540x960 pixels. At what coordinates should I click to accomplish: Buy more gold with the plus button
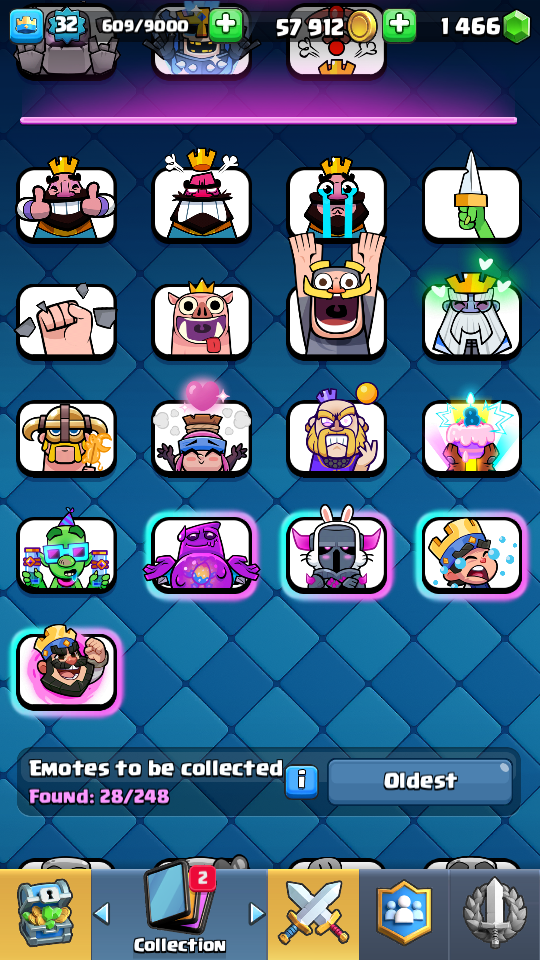tap(399, 24)
